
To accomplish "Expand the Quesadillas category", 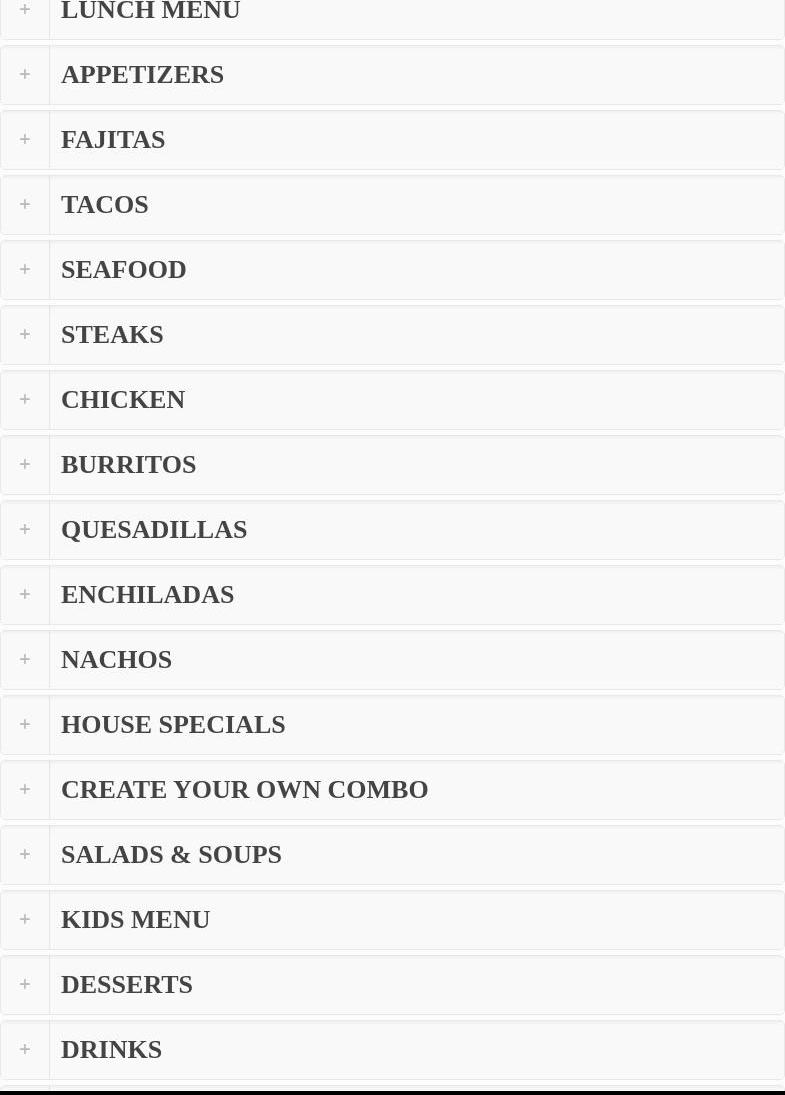I will point(154,530).
